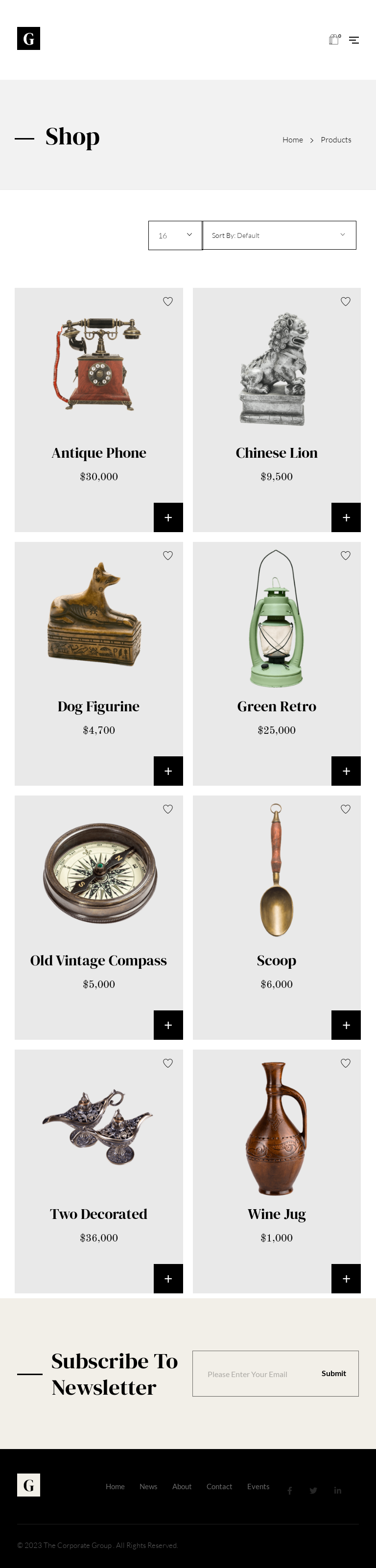Tap plus button on Chinese Lion card
This screenshot has height=1568, width=376.
pyautogui.click(x=346, y=517)
